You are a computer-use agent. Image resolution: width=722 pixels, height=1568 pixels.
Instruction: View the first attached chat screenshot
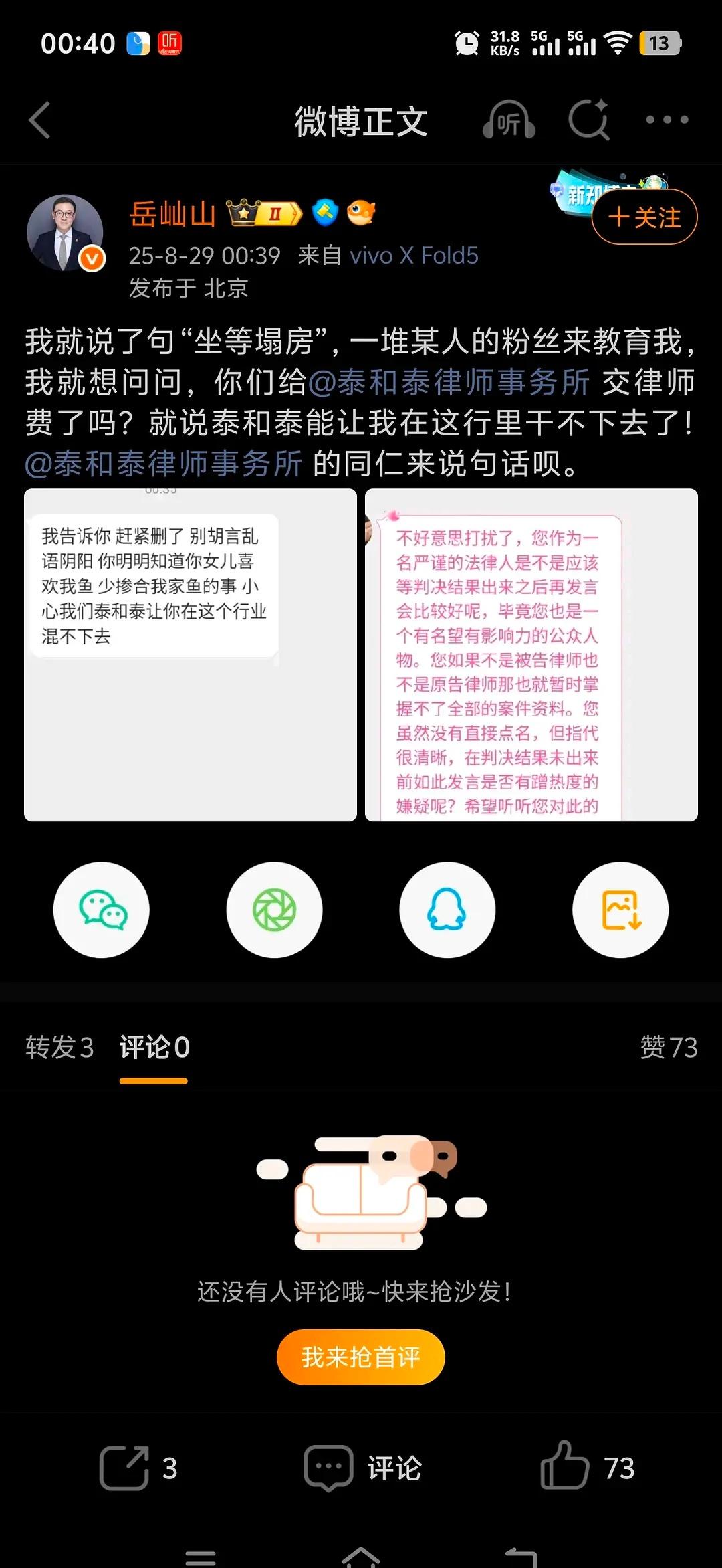click(191, 655)
